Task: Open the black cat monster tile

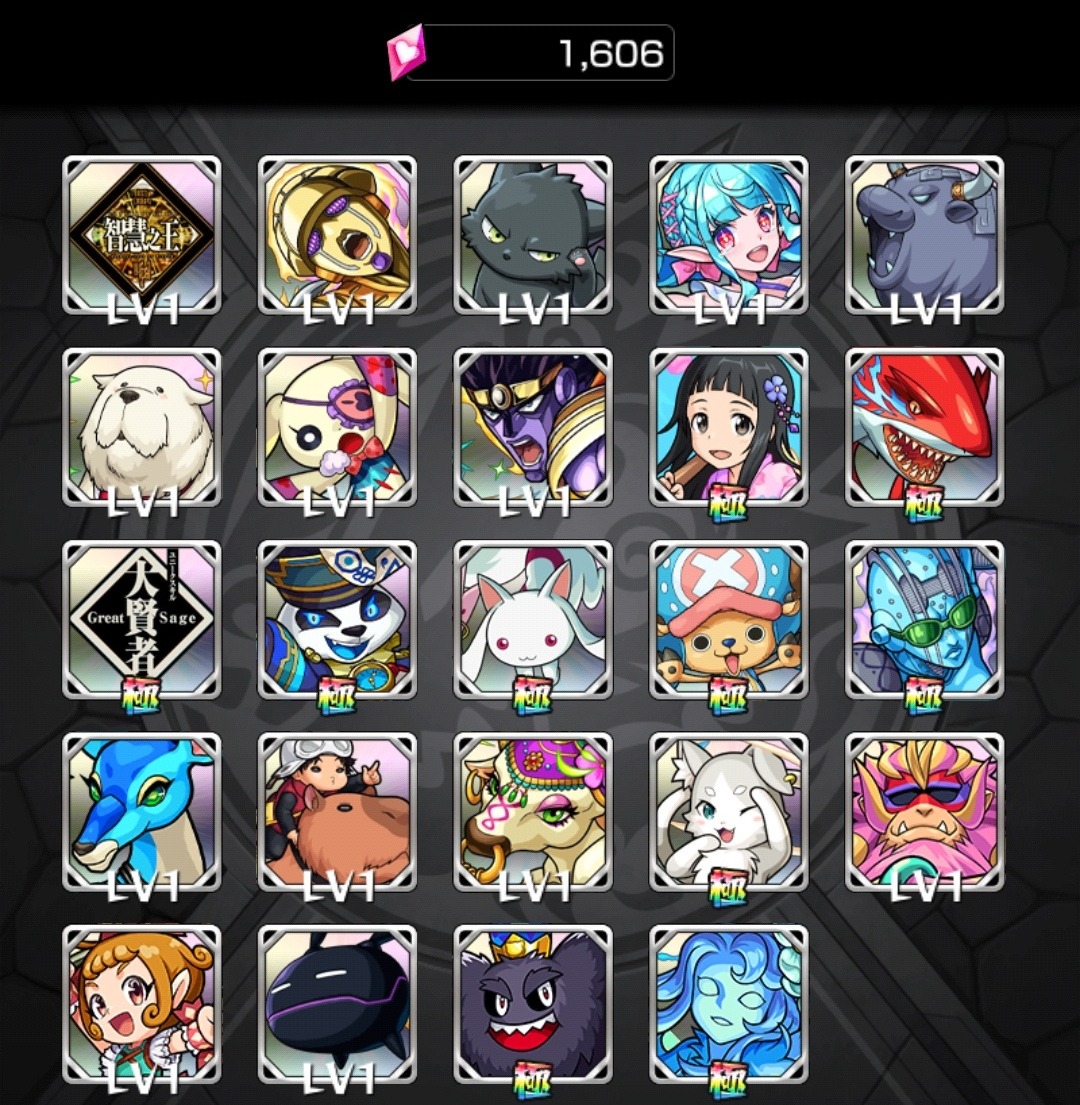Action: pyautogui.click(x=533, y=235)
